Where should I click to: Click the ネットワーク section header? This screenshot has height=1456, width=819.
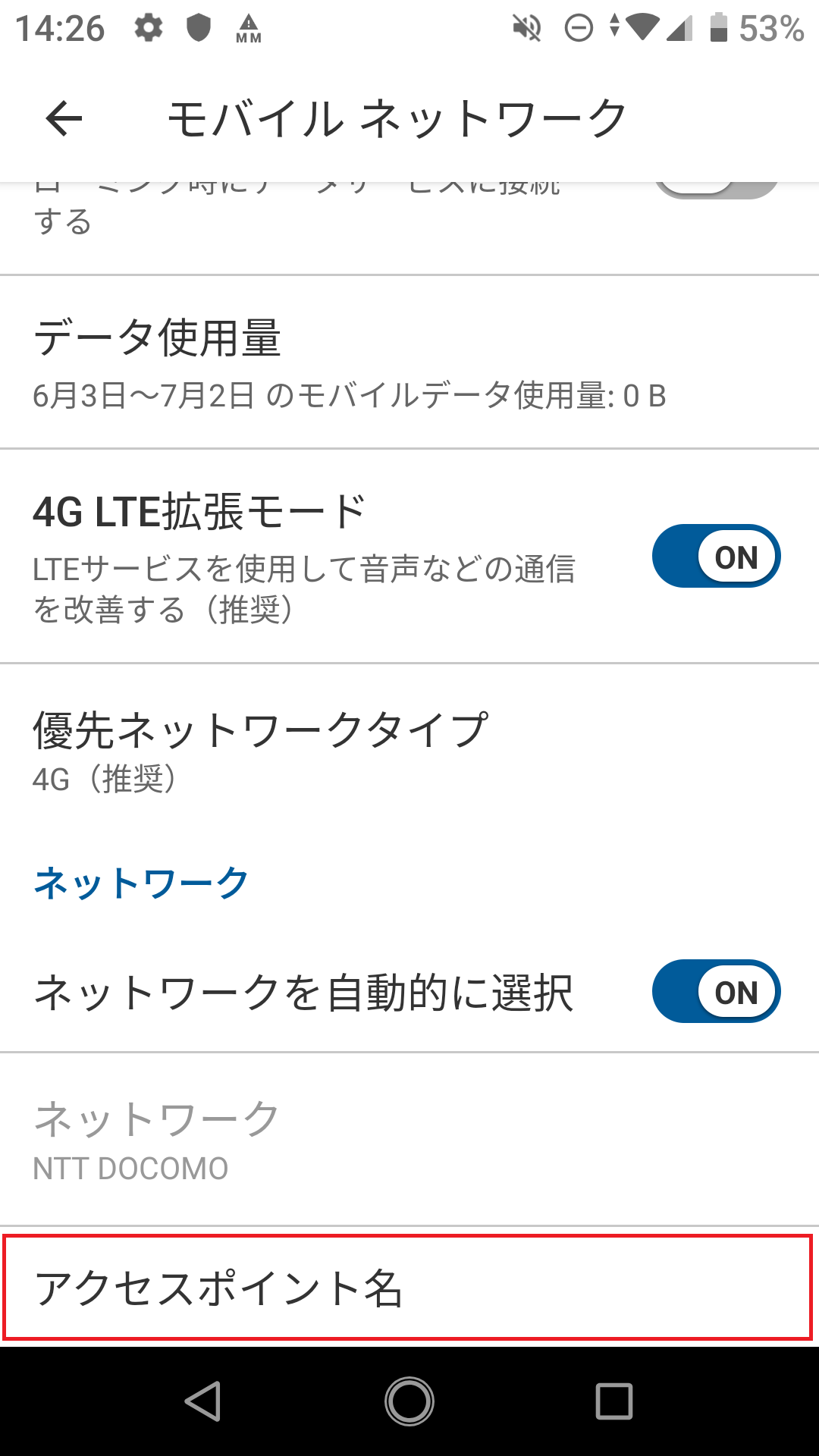pos(141,881)
